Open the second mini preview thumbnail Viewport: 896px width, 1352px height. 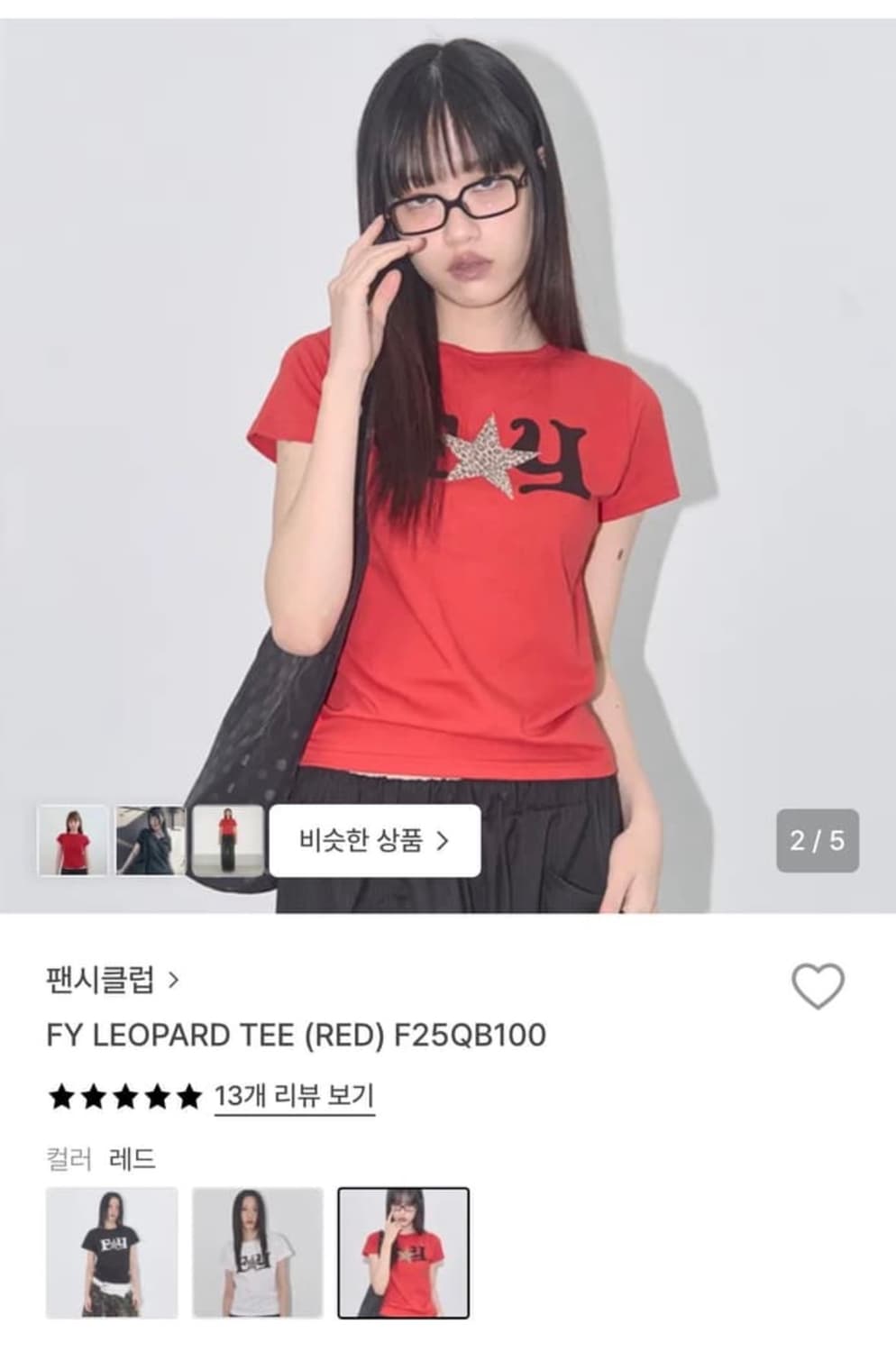click(146, 838)
